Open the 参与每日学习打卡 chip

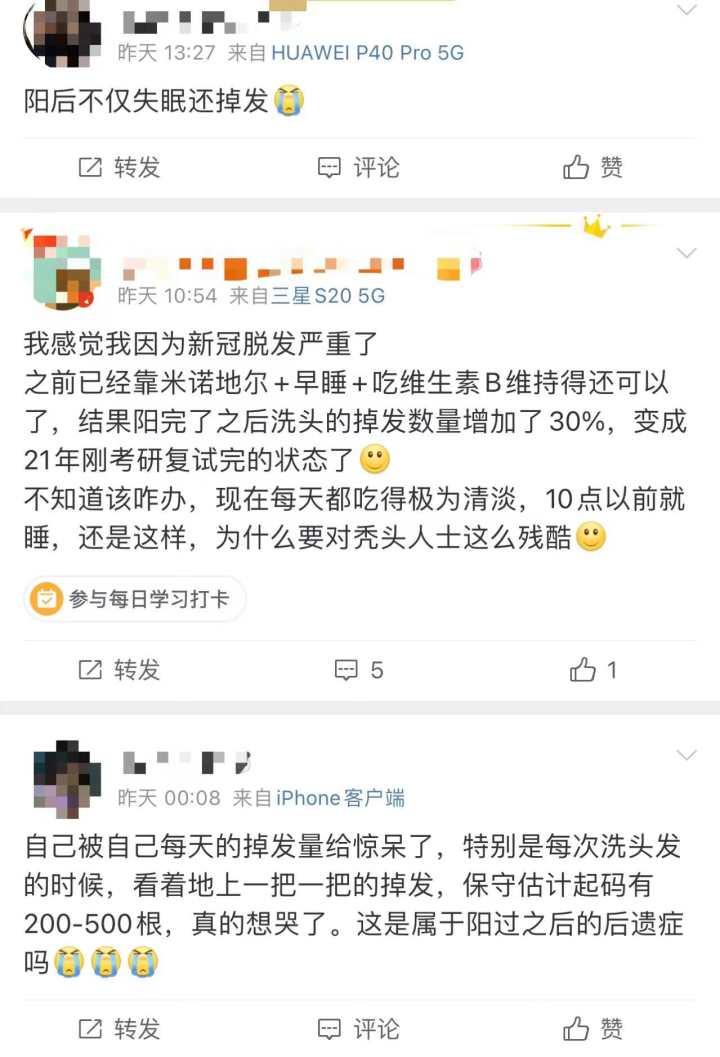[x=134, y=599]
